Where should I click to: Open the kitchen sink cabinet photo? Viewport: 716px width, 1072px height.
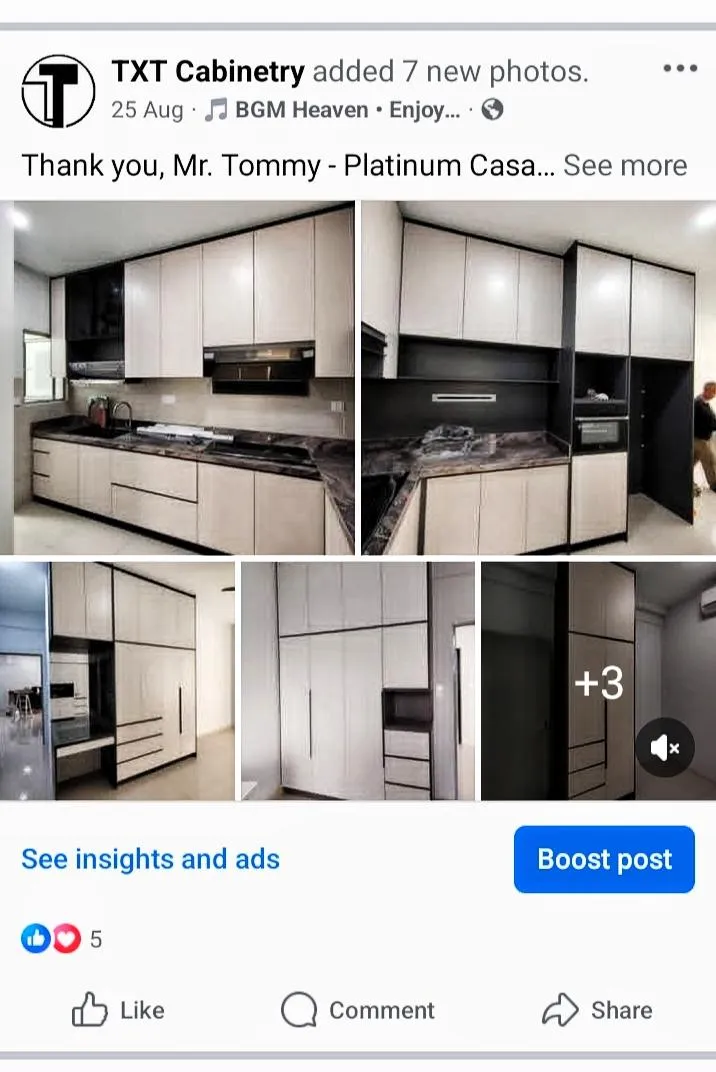[x=184, y=378]
